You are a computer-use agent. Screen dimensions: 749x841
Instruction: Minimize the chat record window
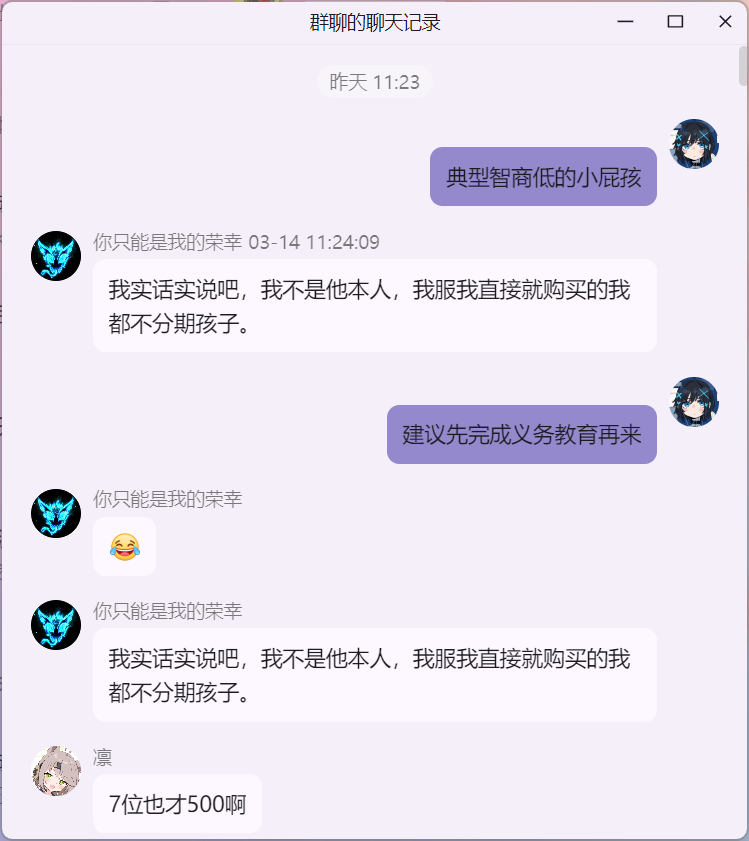626,22
